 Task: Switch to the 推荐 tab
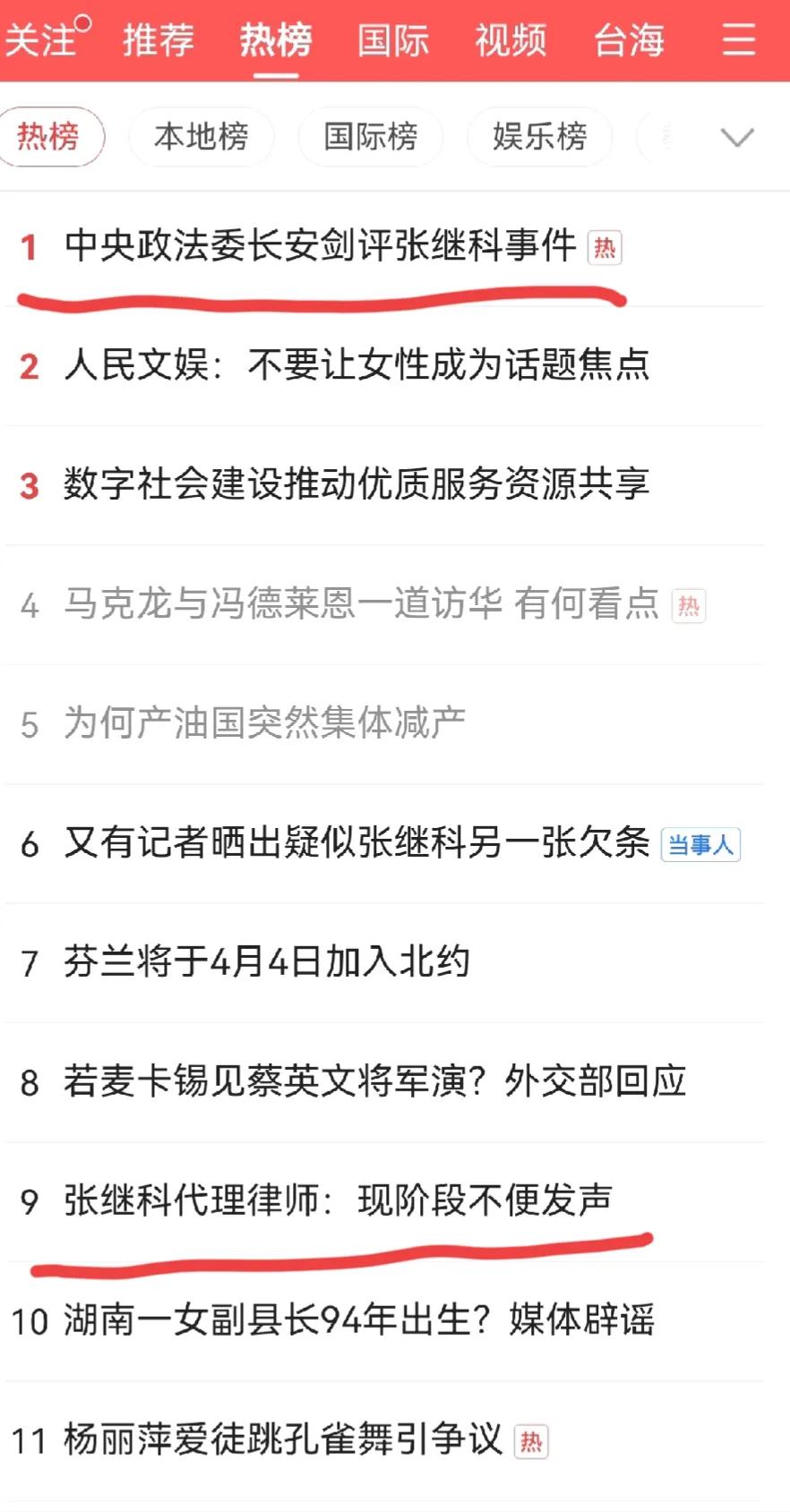(158, 40)
